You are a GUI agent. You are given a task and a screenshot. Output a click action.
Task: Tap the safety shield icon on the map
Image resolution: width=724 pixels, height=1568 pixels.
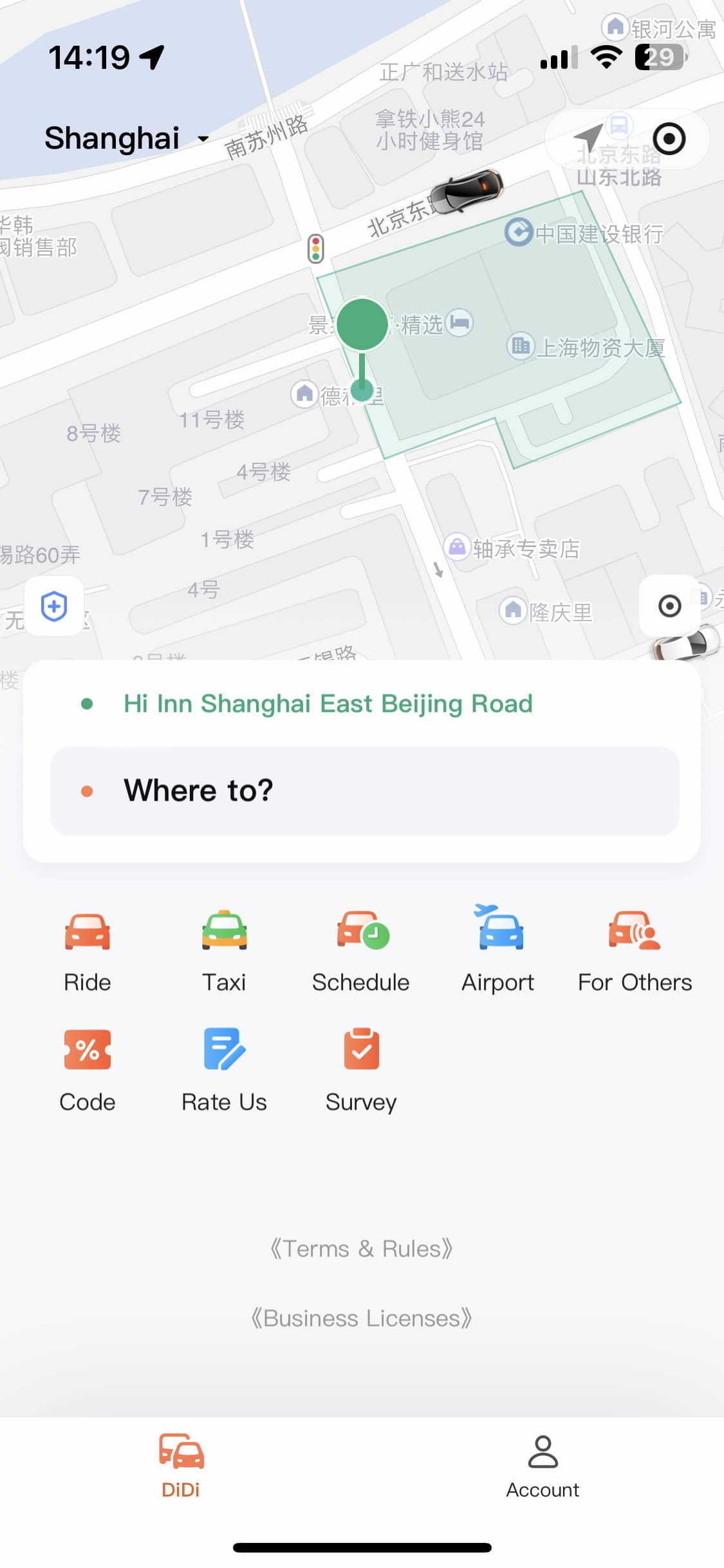coord(53,607)
